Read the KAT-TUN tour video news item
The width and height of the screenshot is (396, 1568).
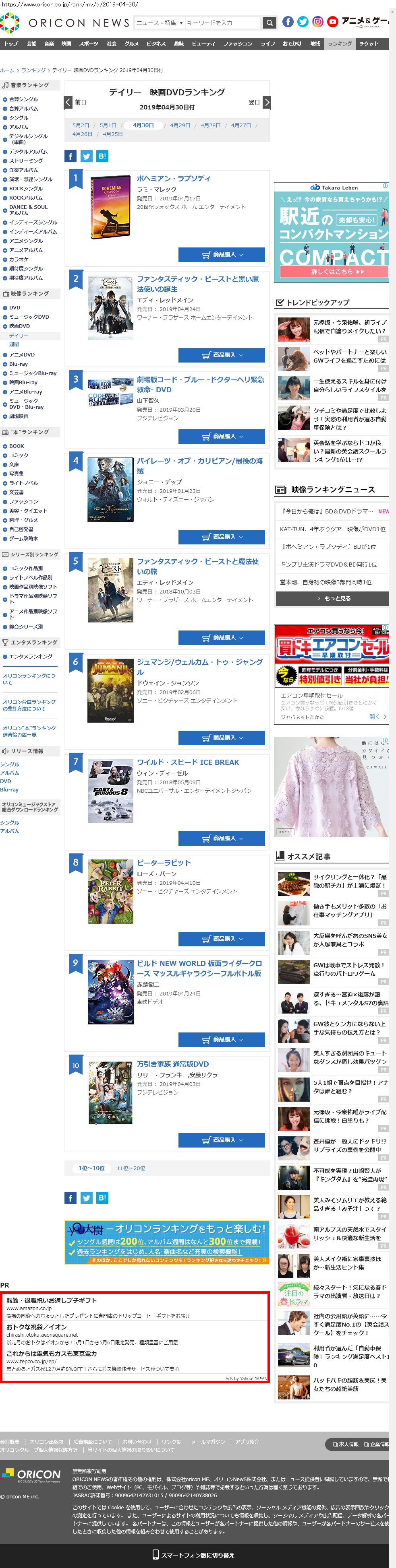(332, 529)
